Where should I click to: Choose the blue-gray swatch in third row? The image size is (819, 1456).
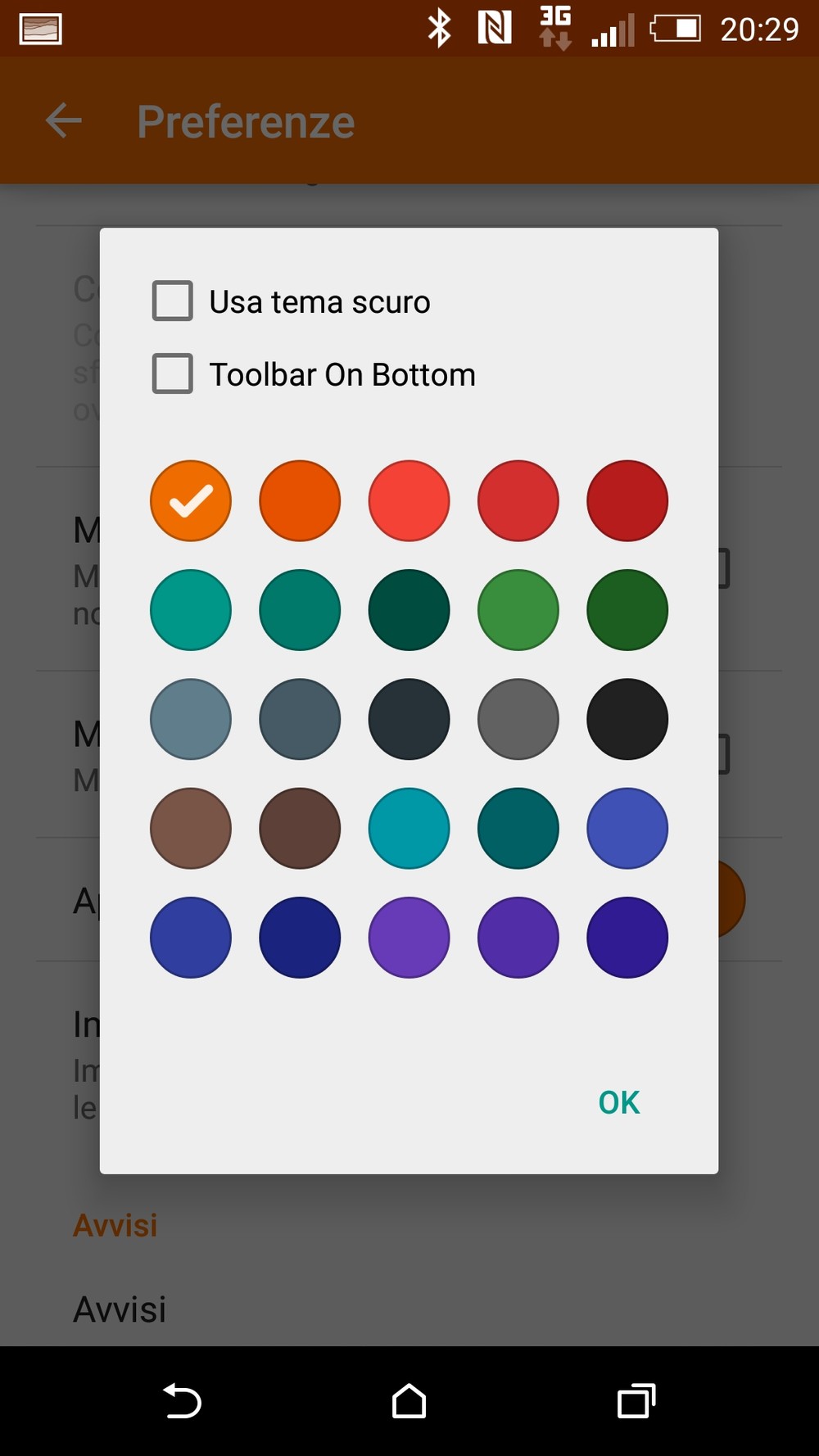[x=191, y=719]
